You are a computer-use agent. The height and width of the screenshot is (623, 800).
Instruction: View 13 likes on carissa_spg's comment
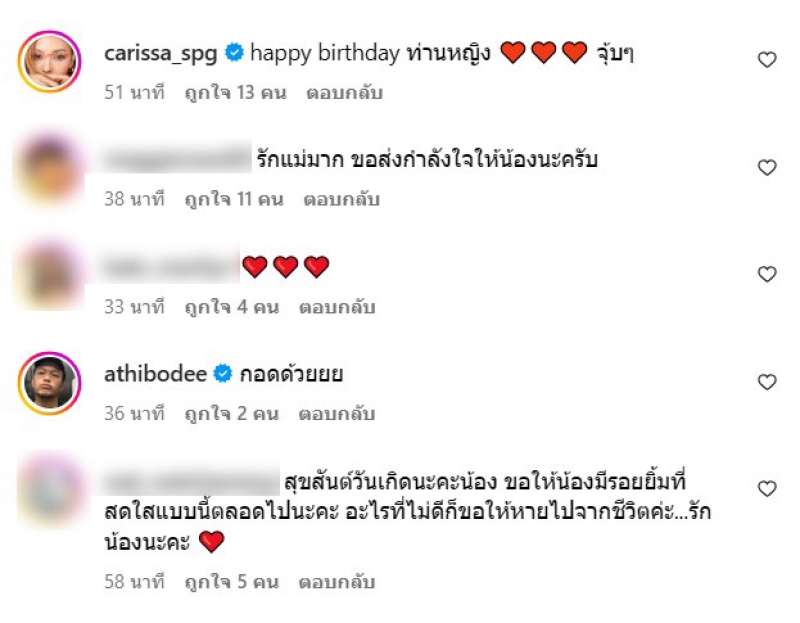click(x=235, y=93)
